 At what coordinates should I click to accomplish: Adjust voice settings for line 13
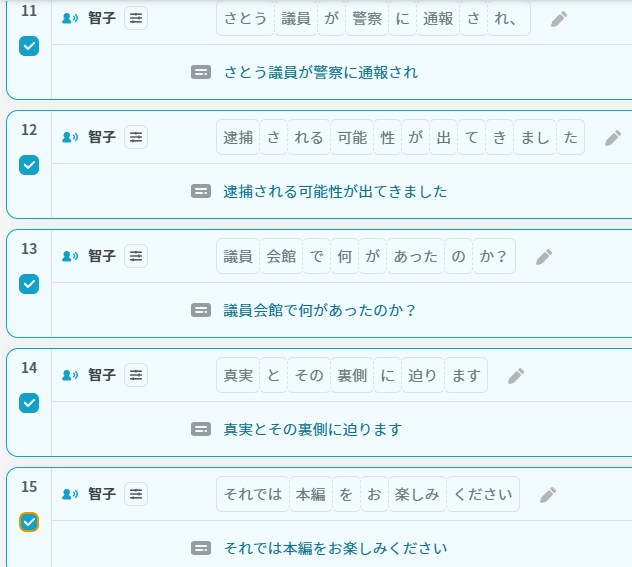tap(136, 256)
